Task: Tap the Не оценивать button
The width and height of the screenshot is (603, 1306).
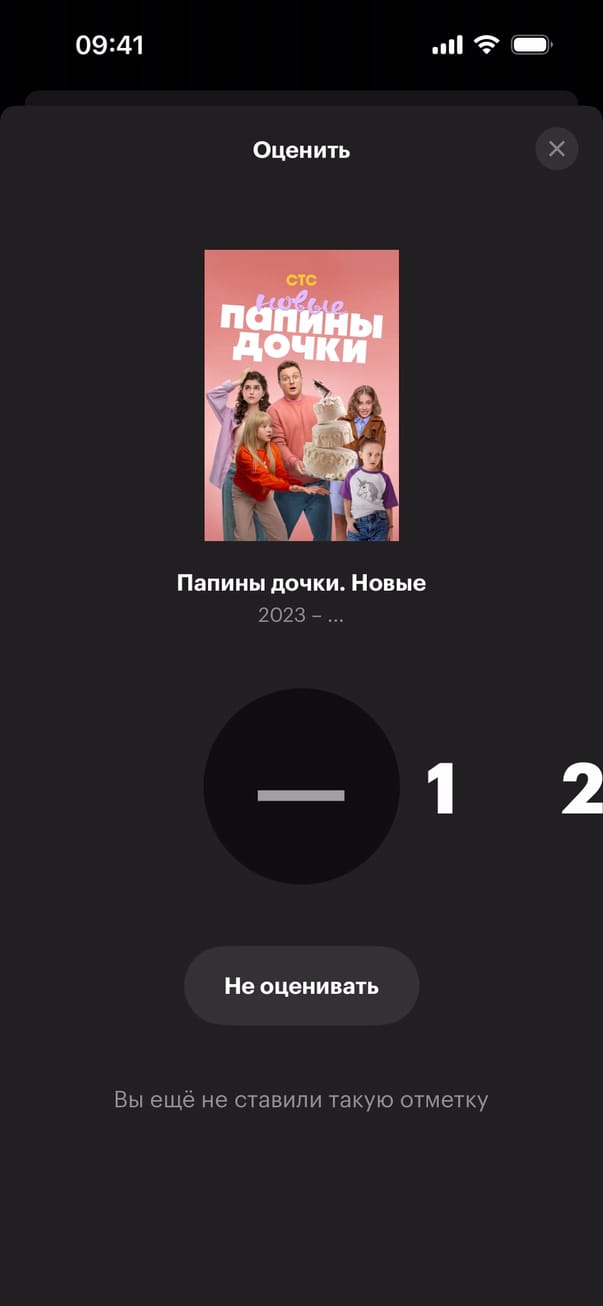Action: point(301,986)
